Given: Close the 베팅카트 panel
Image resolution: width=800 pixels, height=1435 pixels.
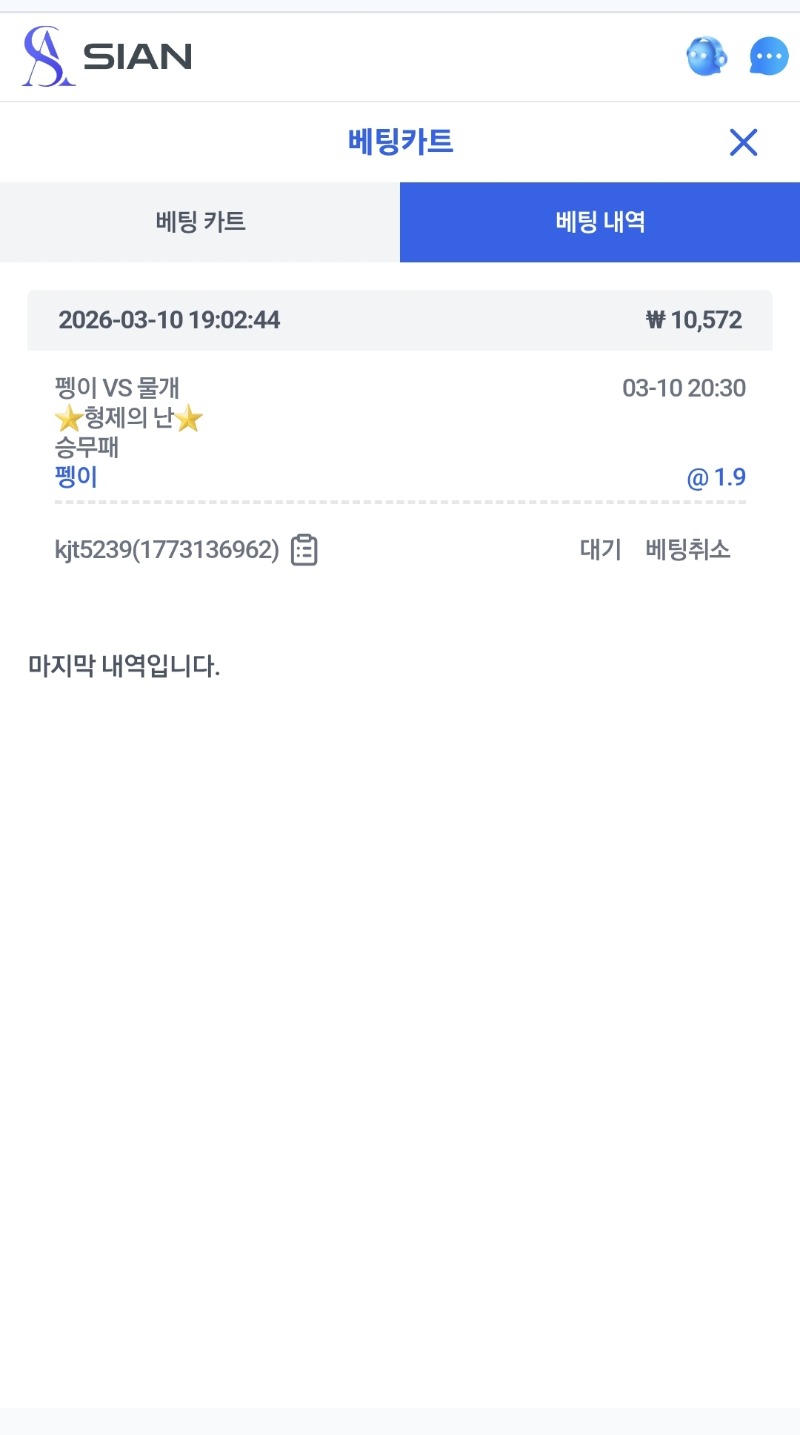Looking at the screenshot, I should point(743,142).
